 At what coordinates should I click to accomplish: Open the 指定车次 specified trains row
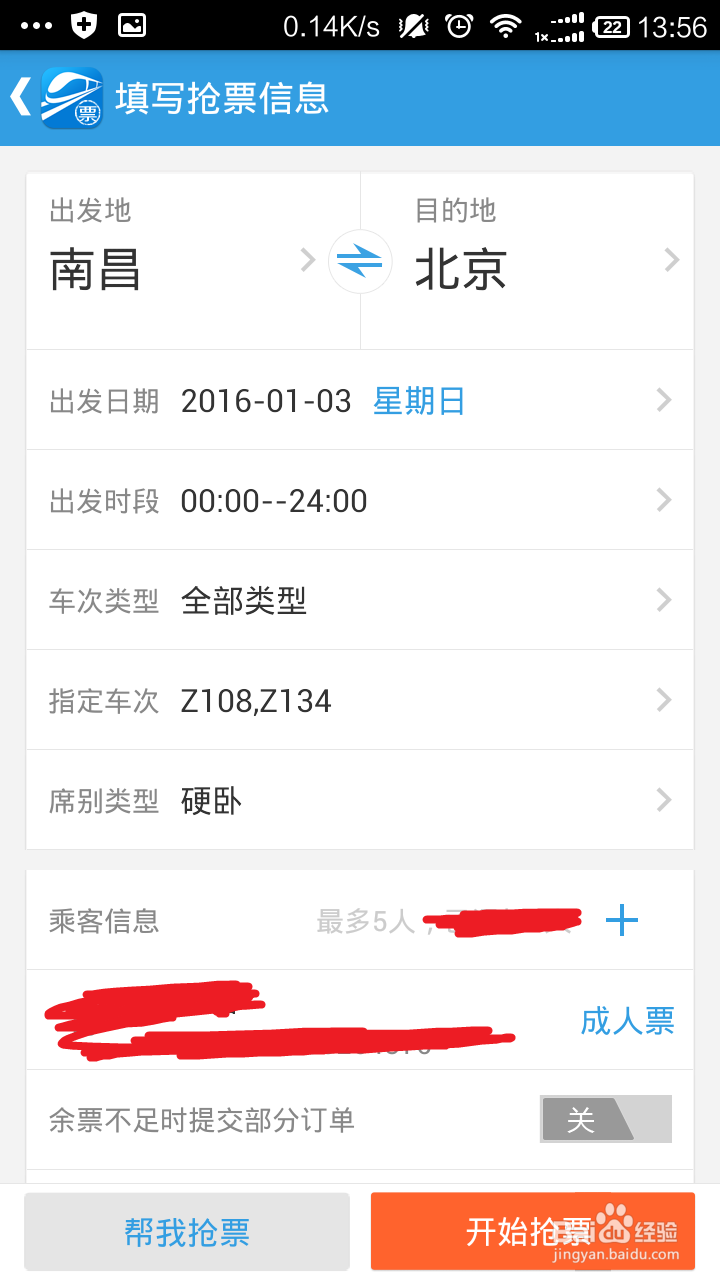(x=360, y=700)
